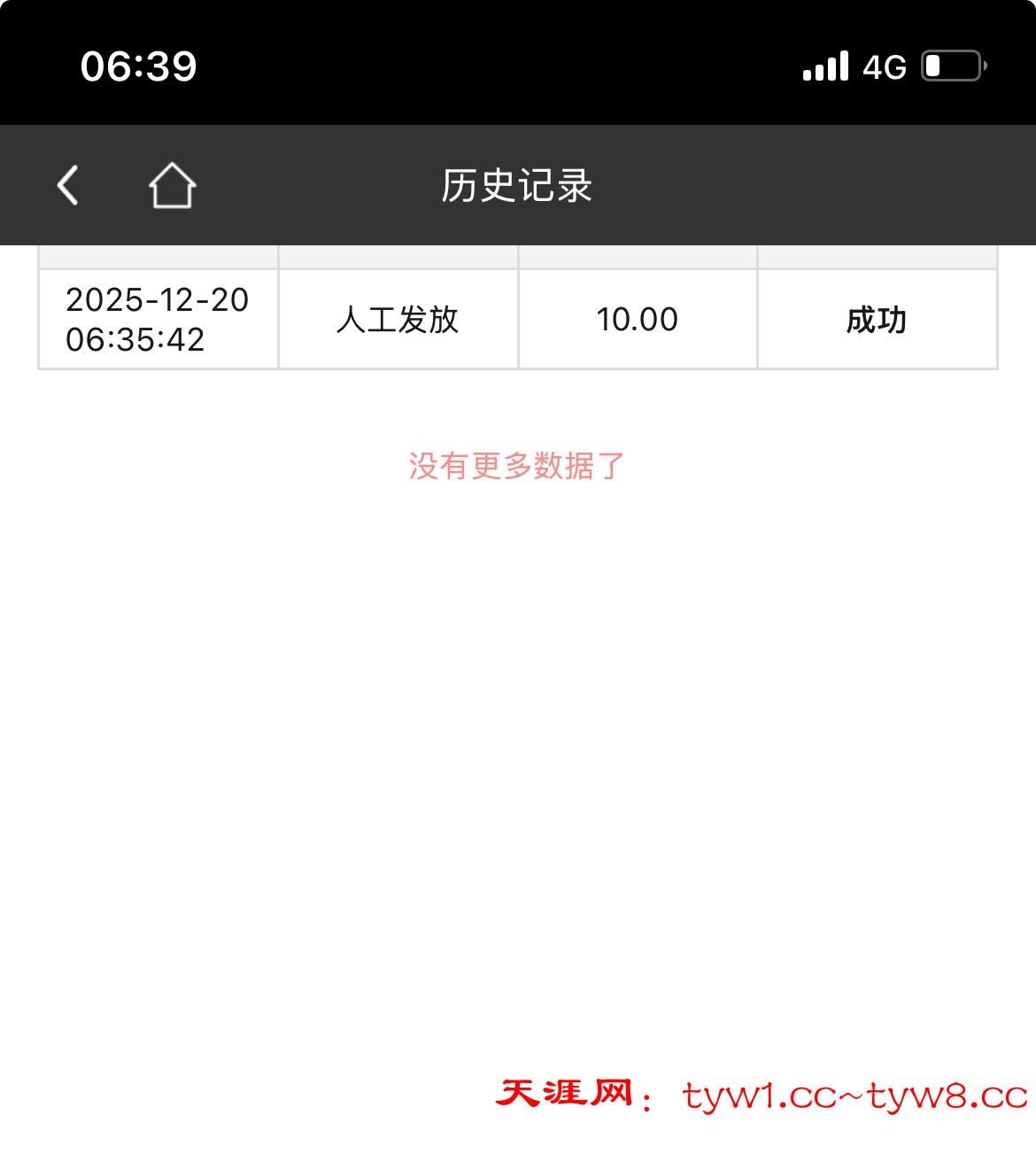Open the home icon in the header
1036x1154 pixels.
(x=172, y=185)
